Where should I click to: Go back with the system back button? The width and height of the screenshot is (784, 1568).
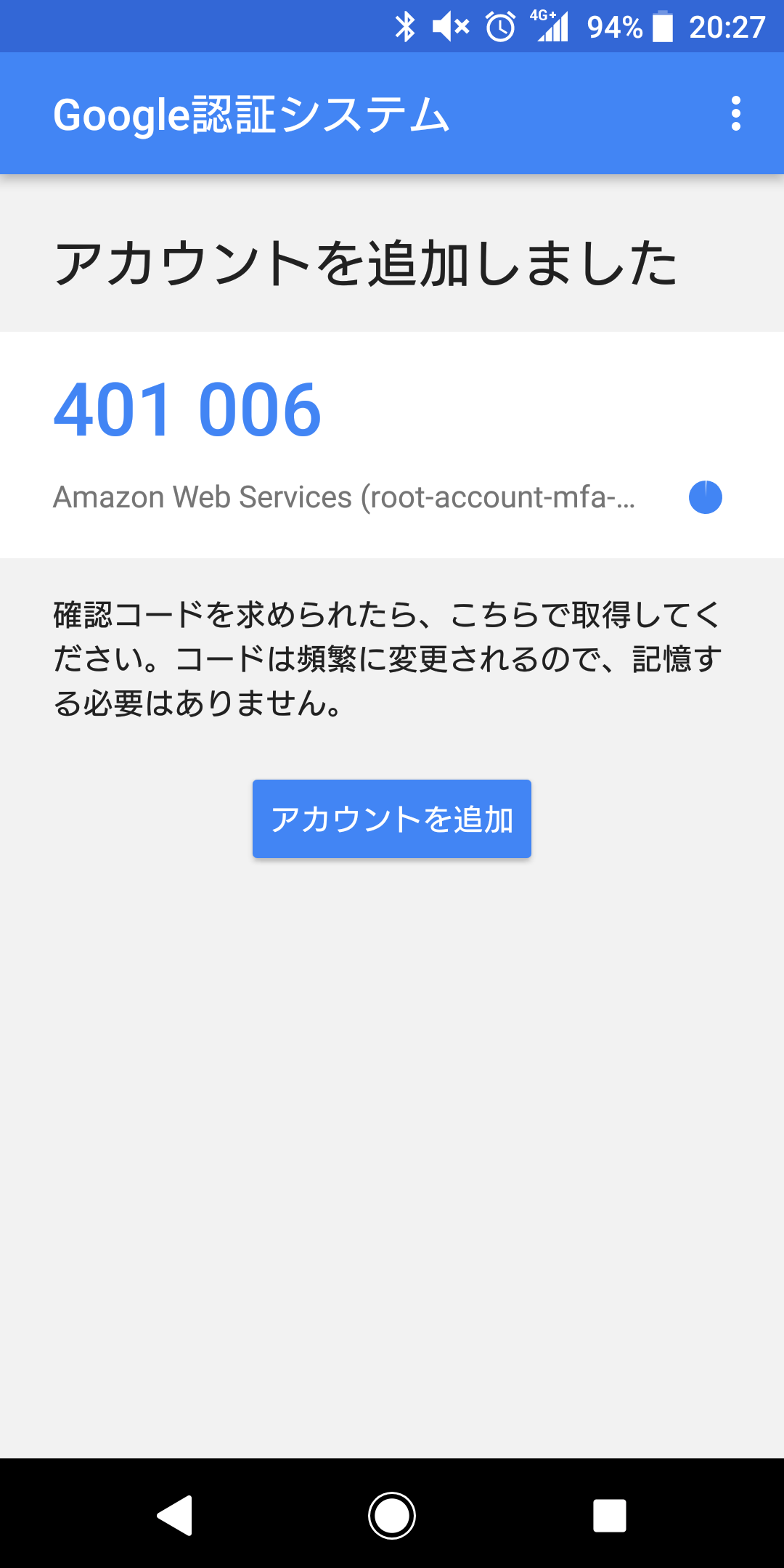(x=175, y=1515)
